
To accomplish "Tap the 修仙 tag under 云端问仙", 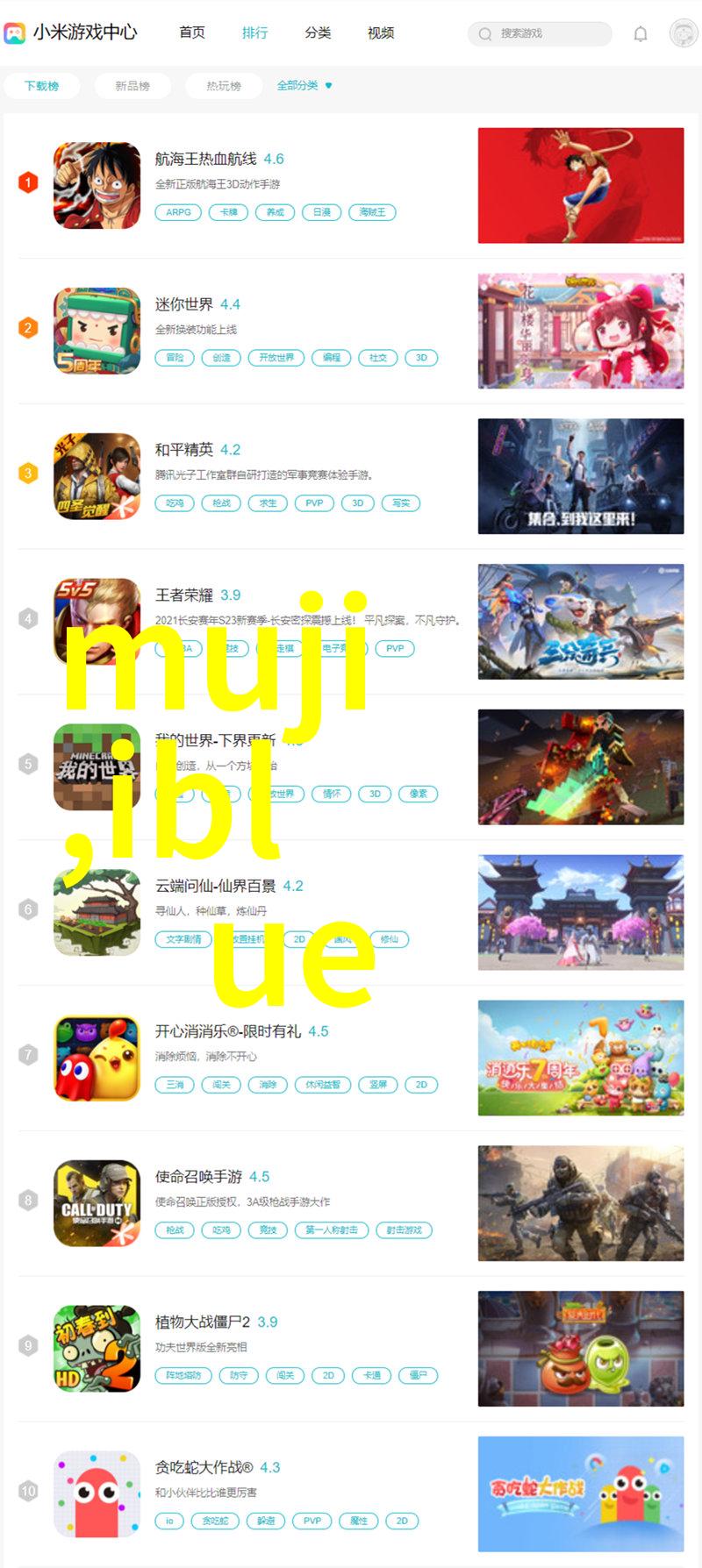I will click(389, 939).
